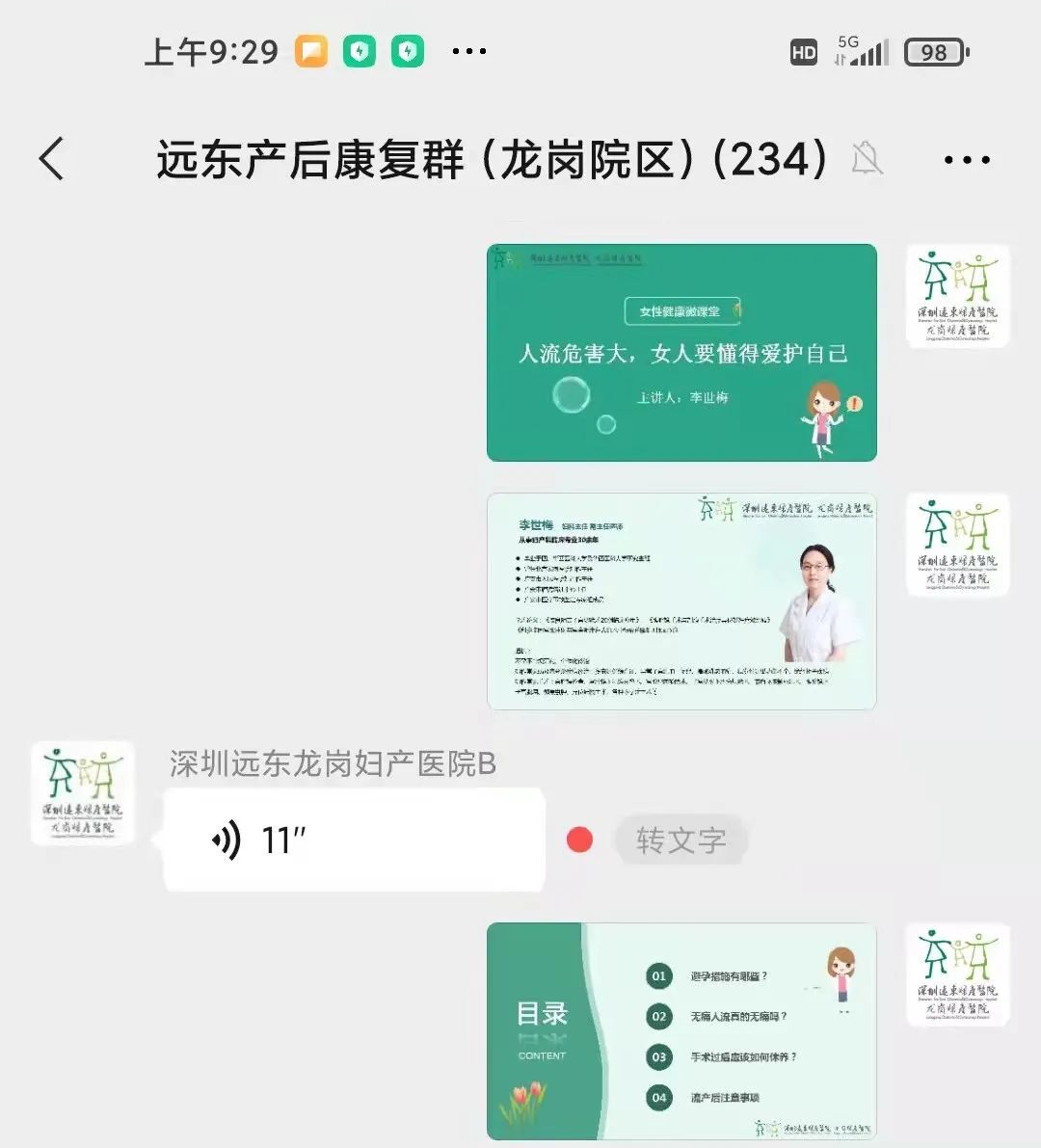The image size is (1041, 1148).
Task: Open the group chat overflow menu
Action: point(967,160)
